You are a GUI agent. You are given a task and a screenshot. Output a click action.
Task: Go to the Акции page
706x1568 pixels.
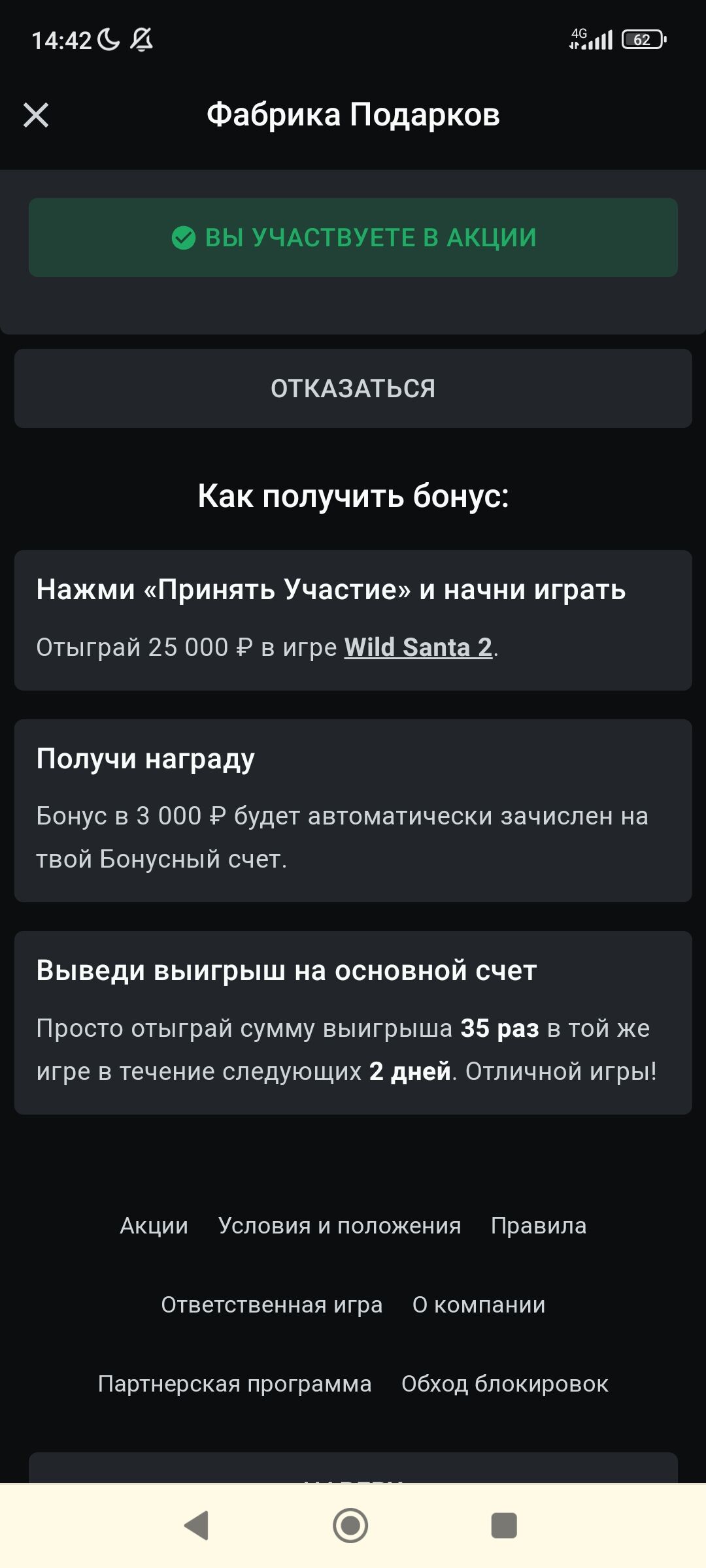tap(154, 1226)
